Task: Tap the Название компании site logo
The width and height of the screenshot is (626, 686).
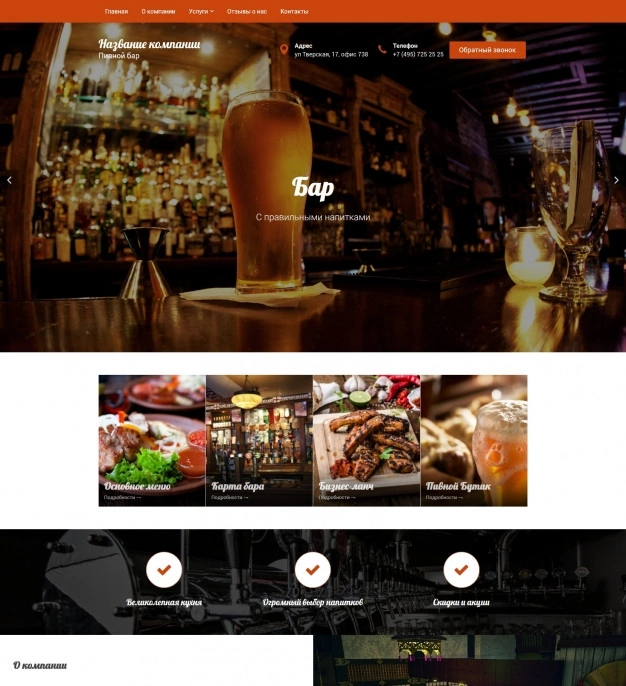Action: tap(149, 44)
